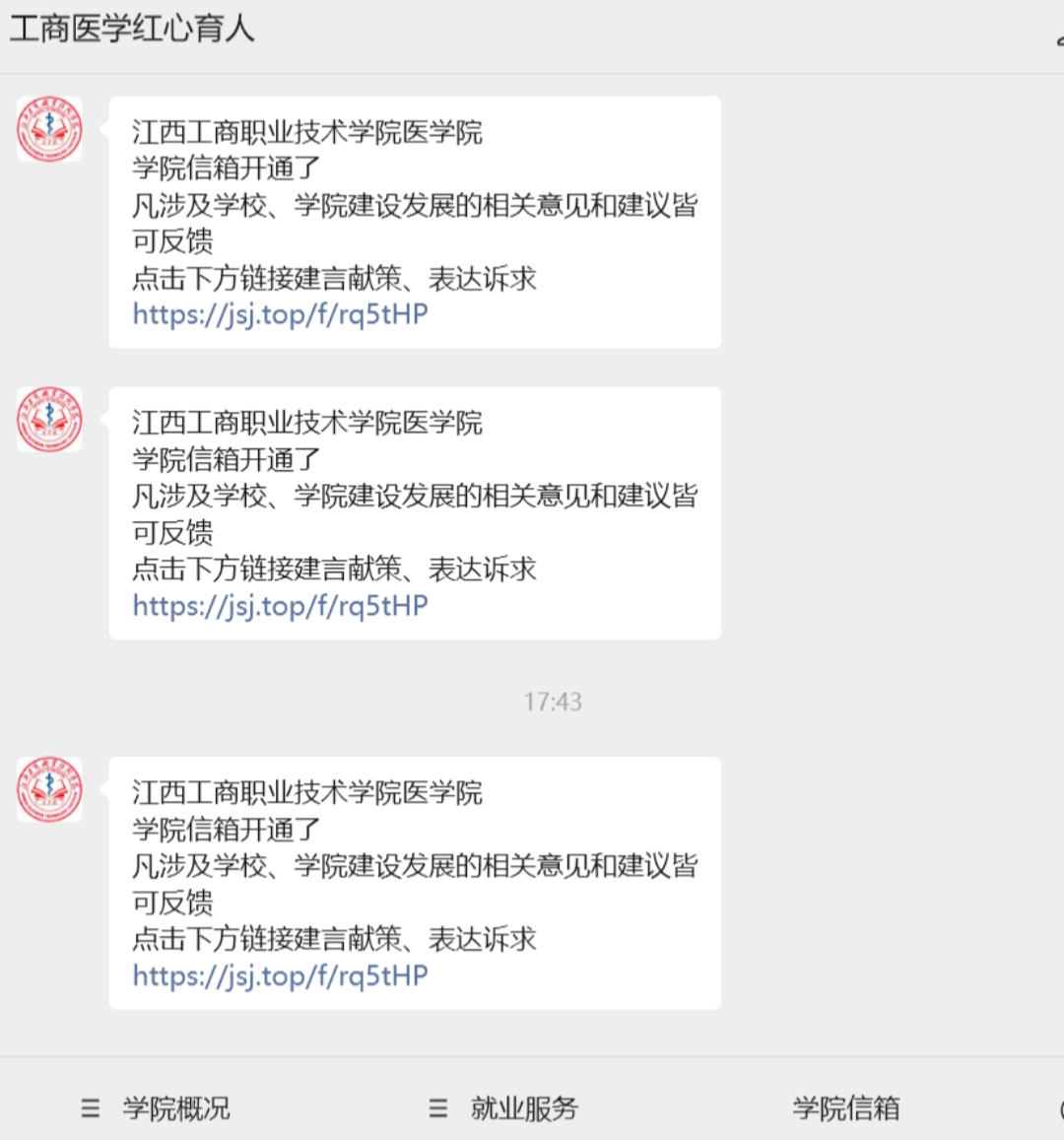Select the 学院概况 menu item
This screenshot has width=1064, height=1140.
175,1108
